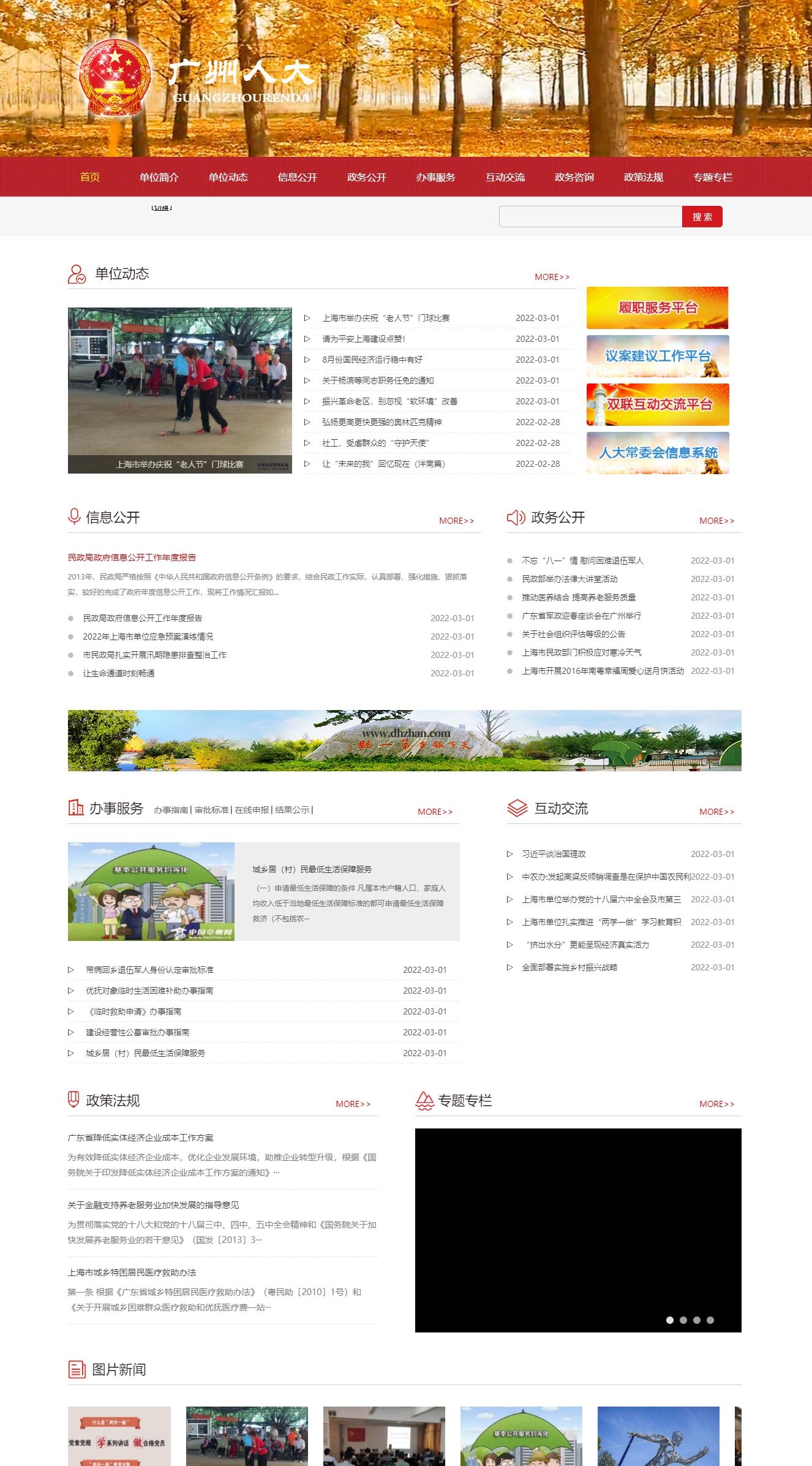Open the 履职服务平台 banner
Viewport: 812px width, 1466px height.
click(657, 308)
